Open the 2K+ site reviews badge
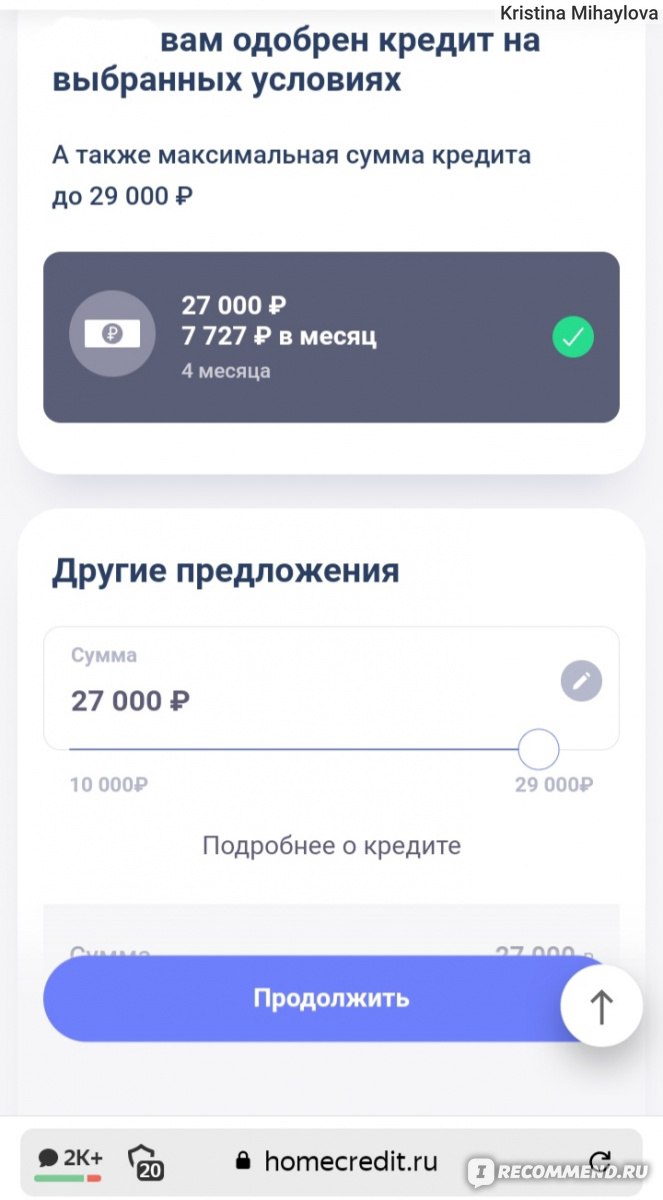The image size is (663, 1200). 69,1162
